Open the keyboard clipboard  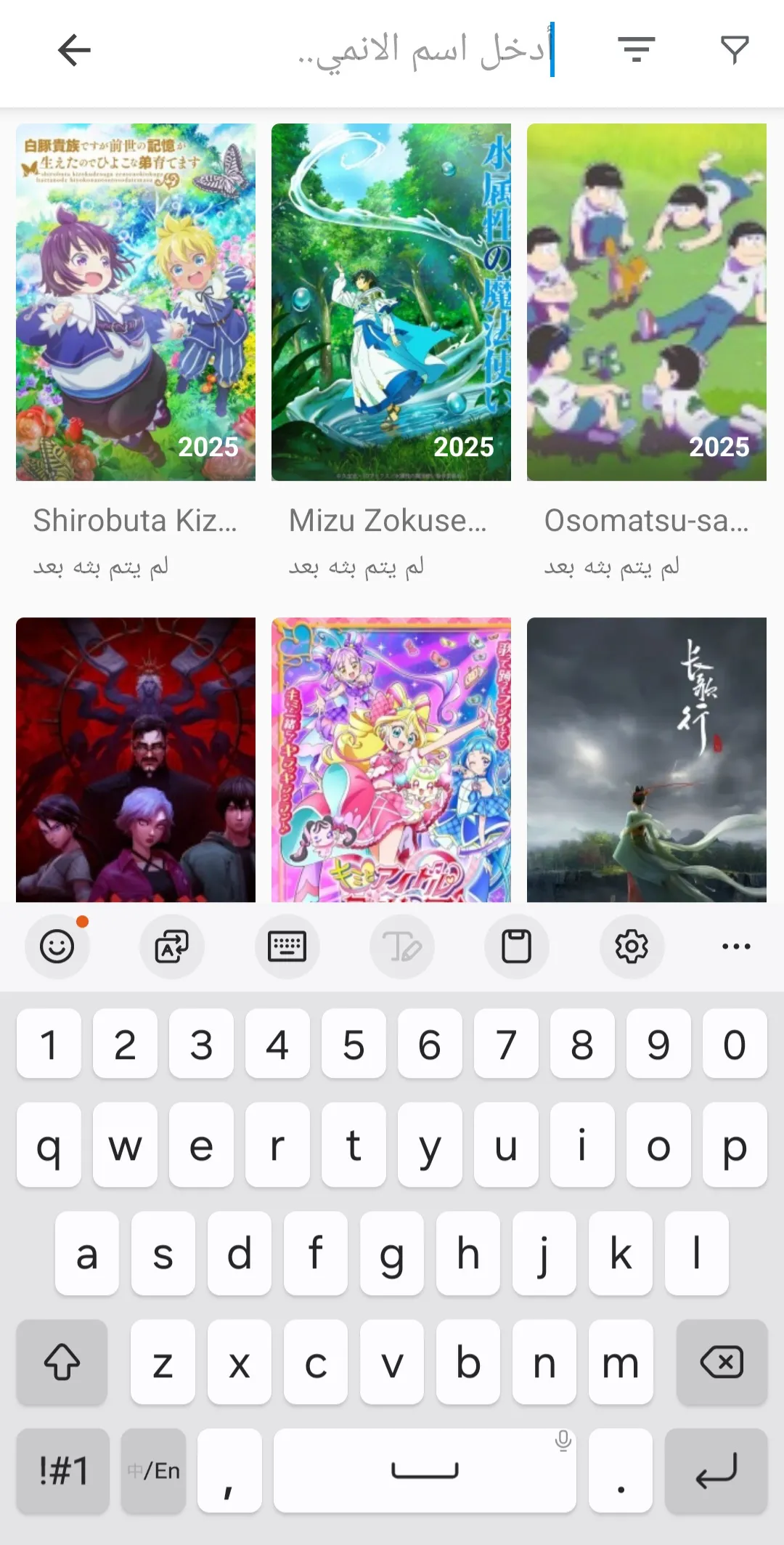tap(517, 946)
